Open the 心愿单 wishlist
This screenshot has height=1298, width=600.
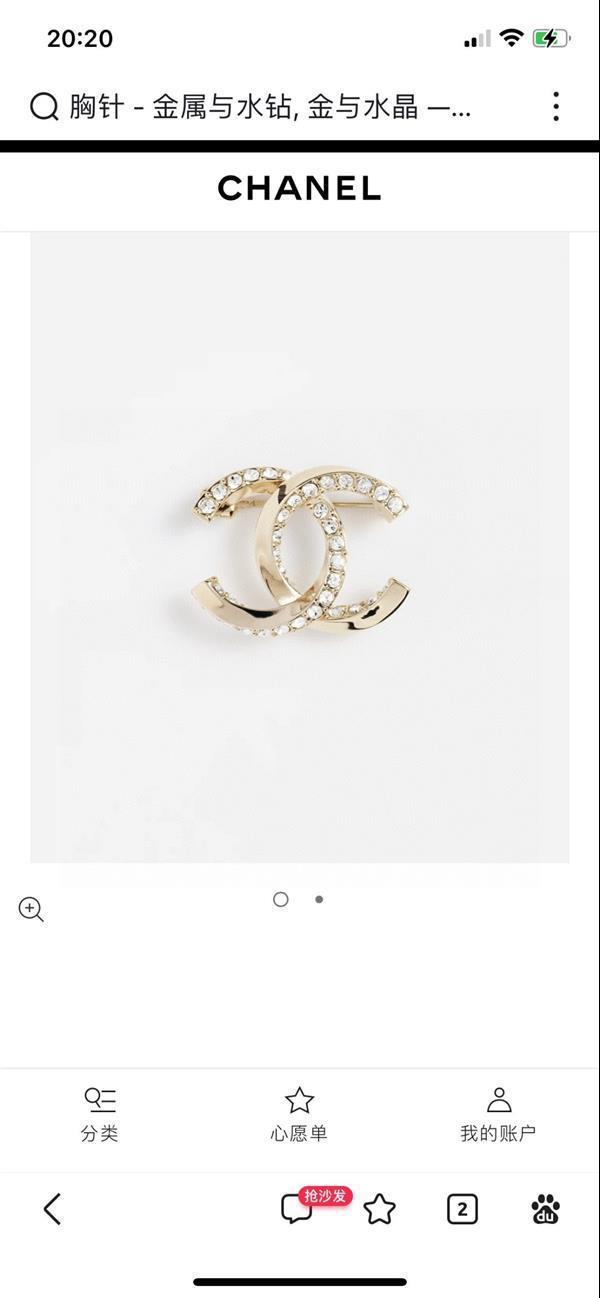pyautogui.click(x=299, y=1114)
